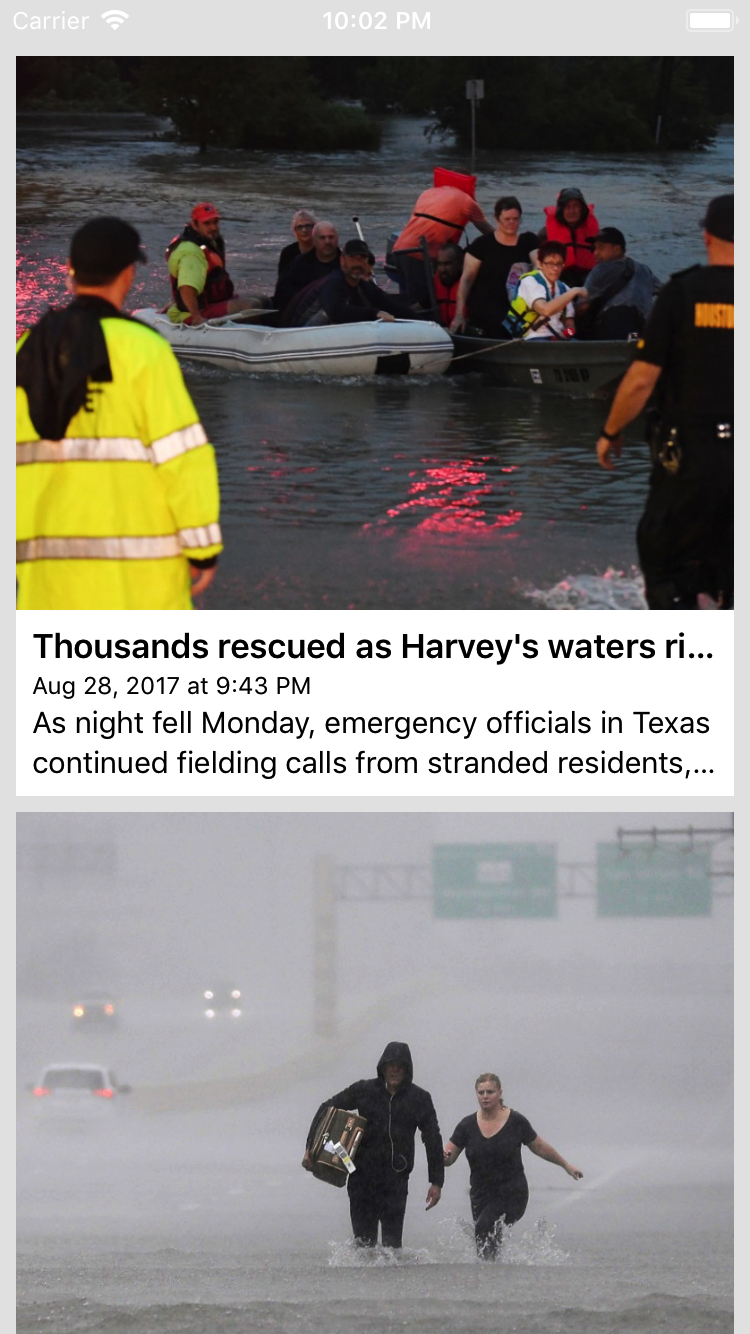
Task: Open the article card showing people wading in a flooded highway
Action: pos(374,1072)
